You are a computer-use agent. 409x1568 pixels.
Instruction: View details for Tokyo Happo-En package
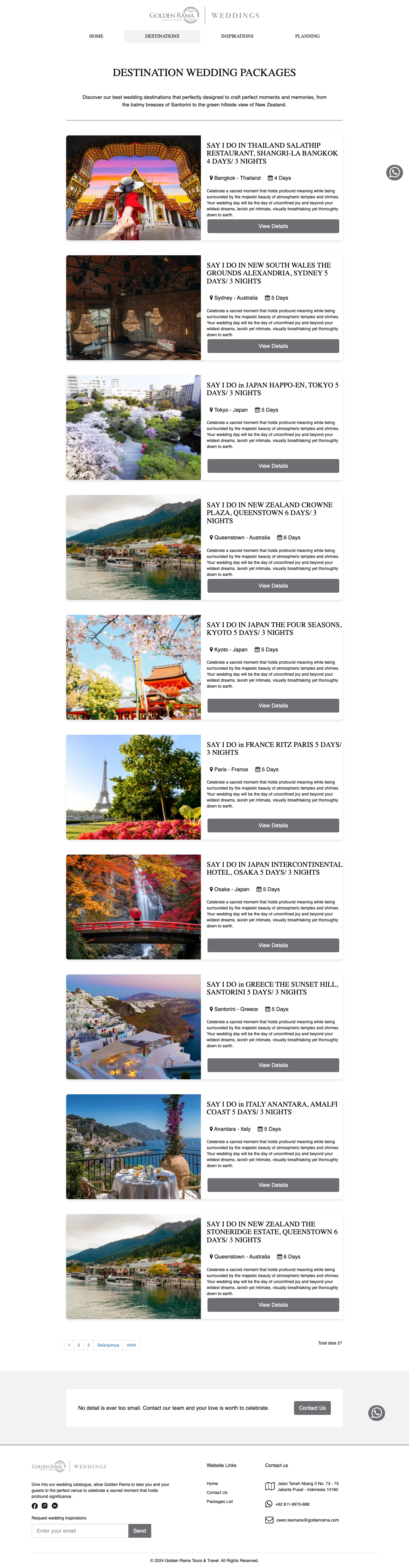click(273, 466)
